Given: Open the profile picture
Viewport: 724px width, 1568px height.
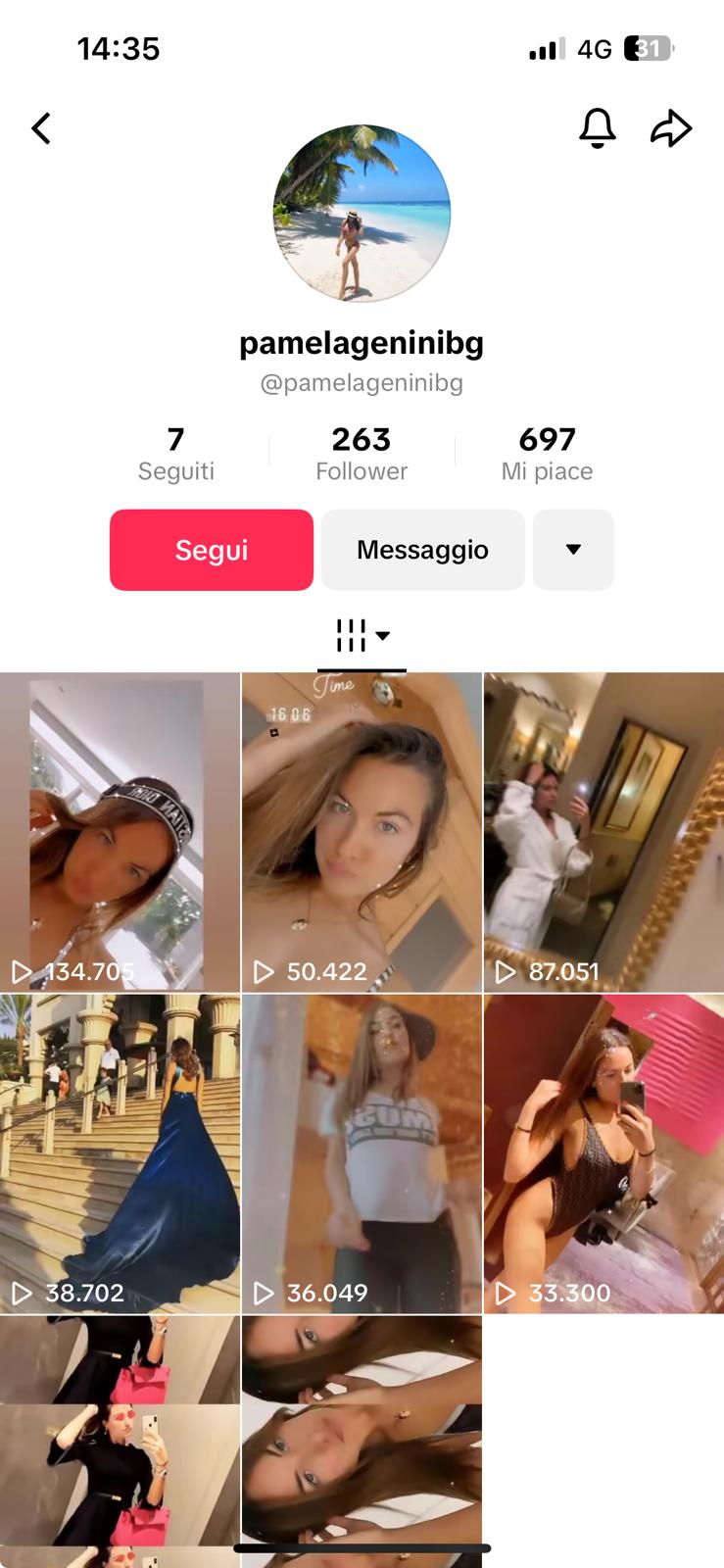Looking at the screenshot, I should (362, 213).
